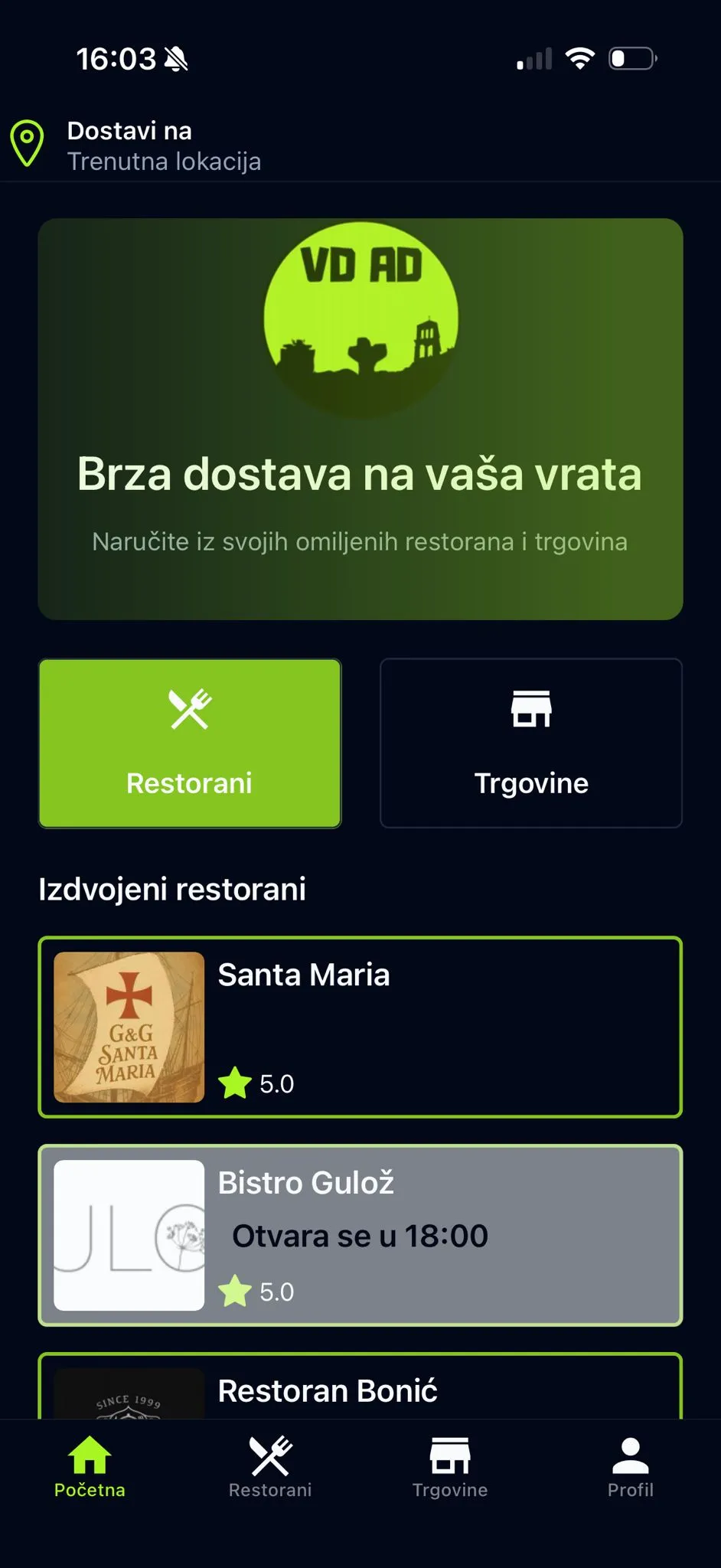Viewport: 721px width, 1568px height.
Task: Open the Santa Maria restaurant card
Action: coord(360,1028)
